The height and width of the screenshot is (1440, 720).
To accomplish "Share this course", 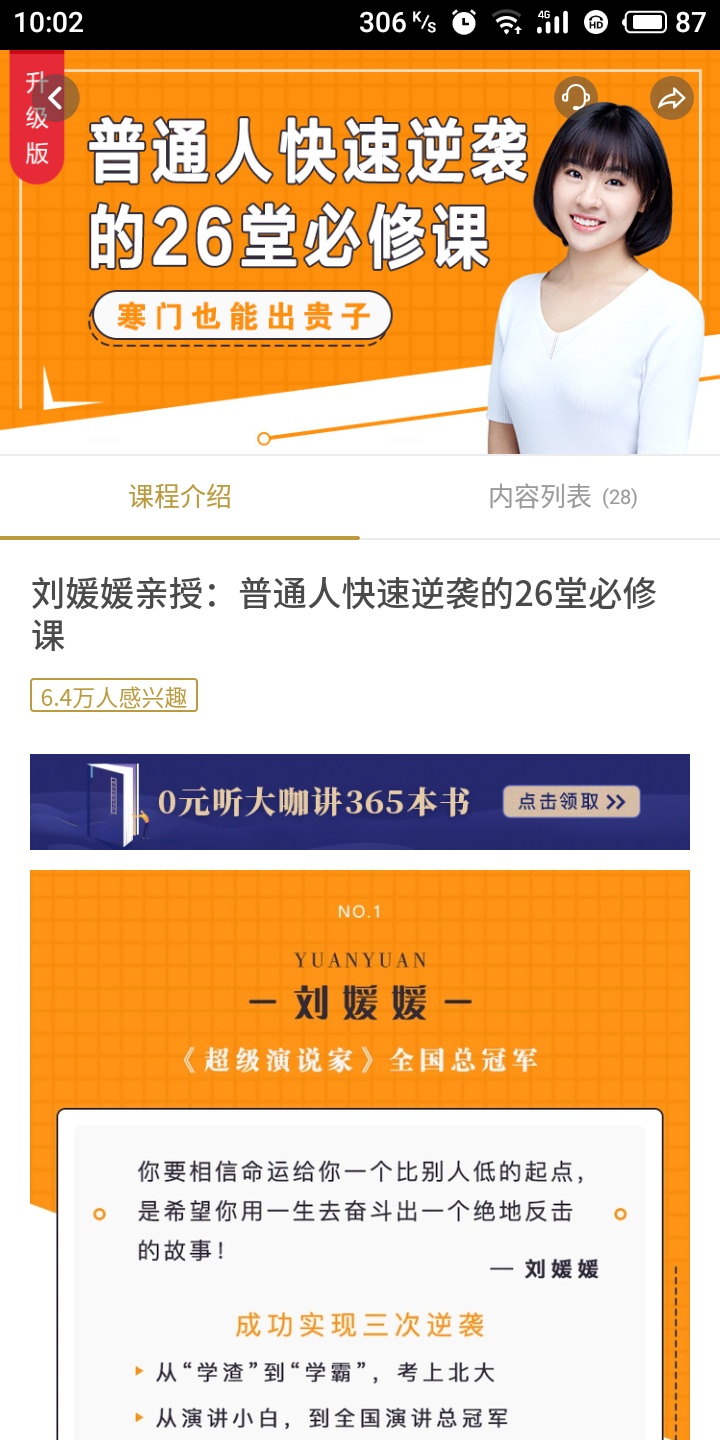I will pos(671,98).
